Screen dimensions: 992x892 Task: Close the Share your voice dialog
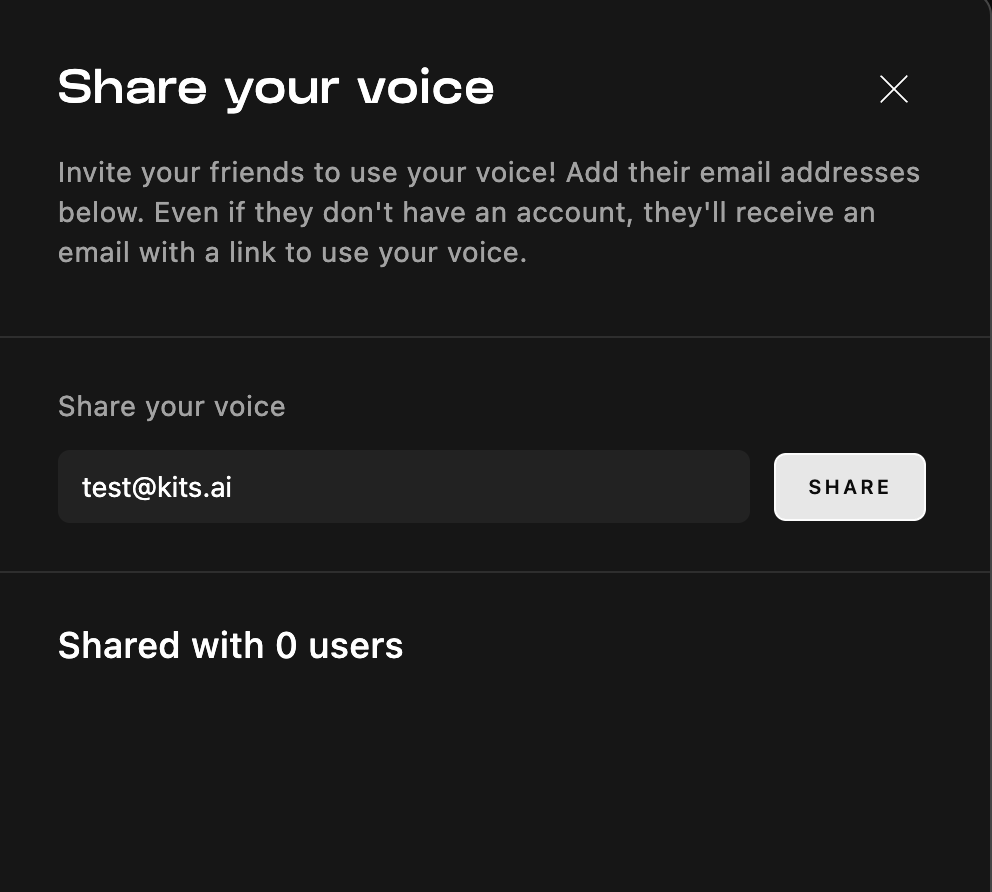click(893, 89)
